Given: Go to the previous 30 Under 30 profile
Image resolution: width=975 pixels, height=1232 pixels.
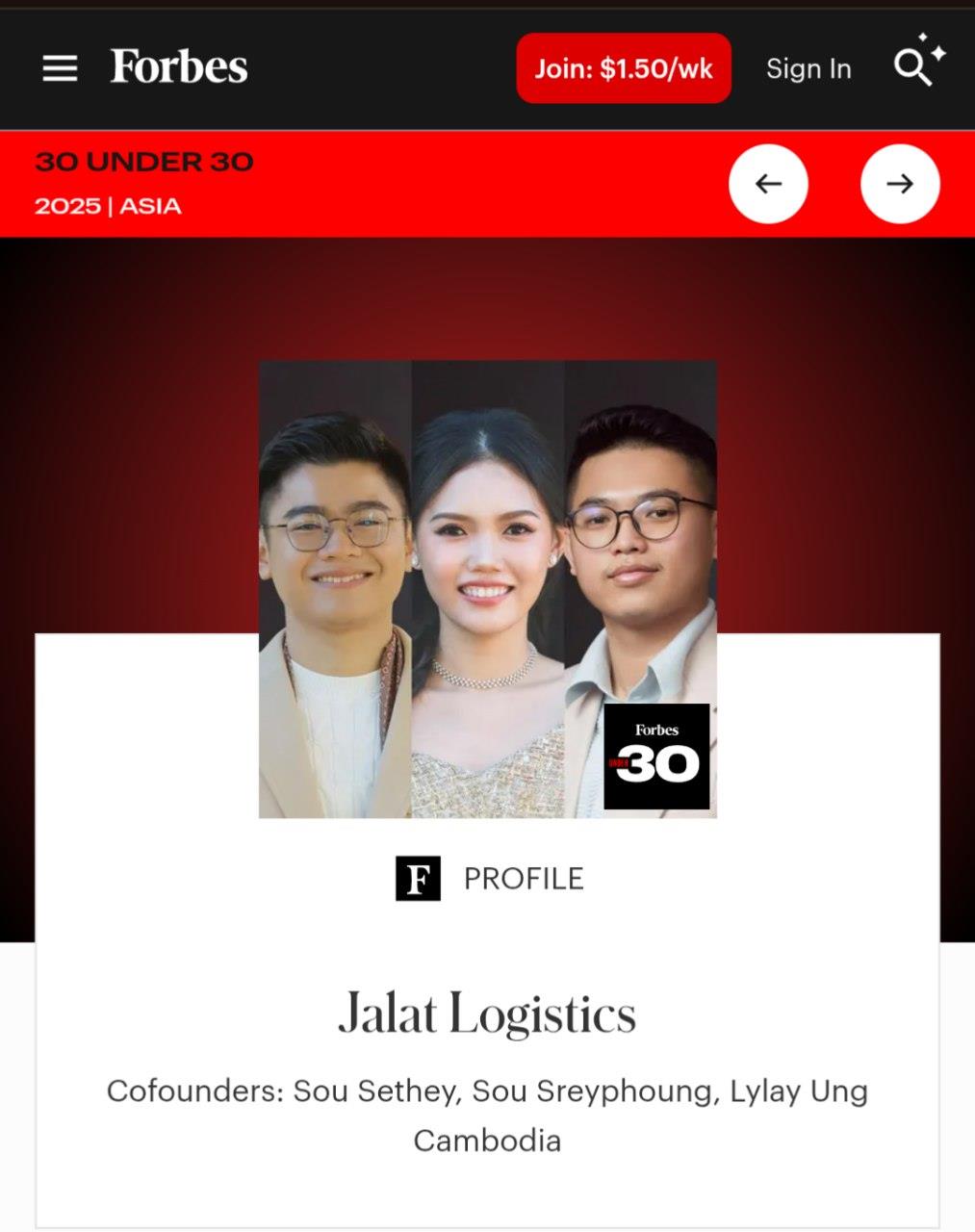Looking at the screenshot, I should tap(768, 184).
